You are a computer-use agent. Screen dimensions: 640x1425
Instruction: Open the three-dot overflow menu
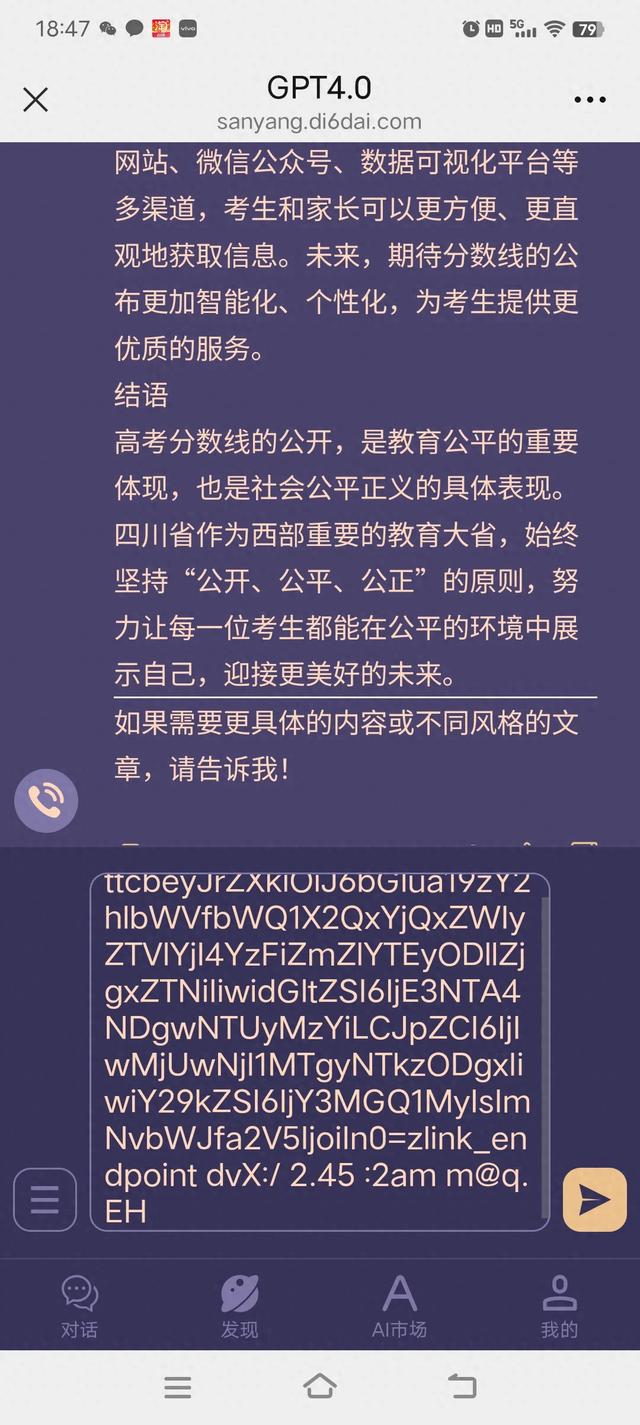coord(590,100)
